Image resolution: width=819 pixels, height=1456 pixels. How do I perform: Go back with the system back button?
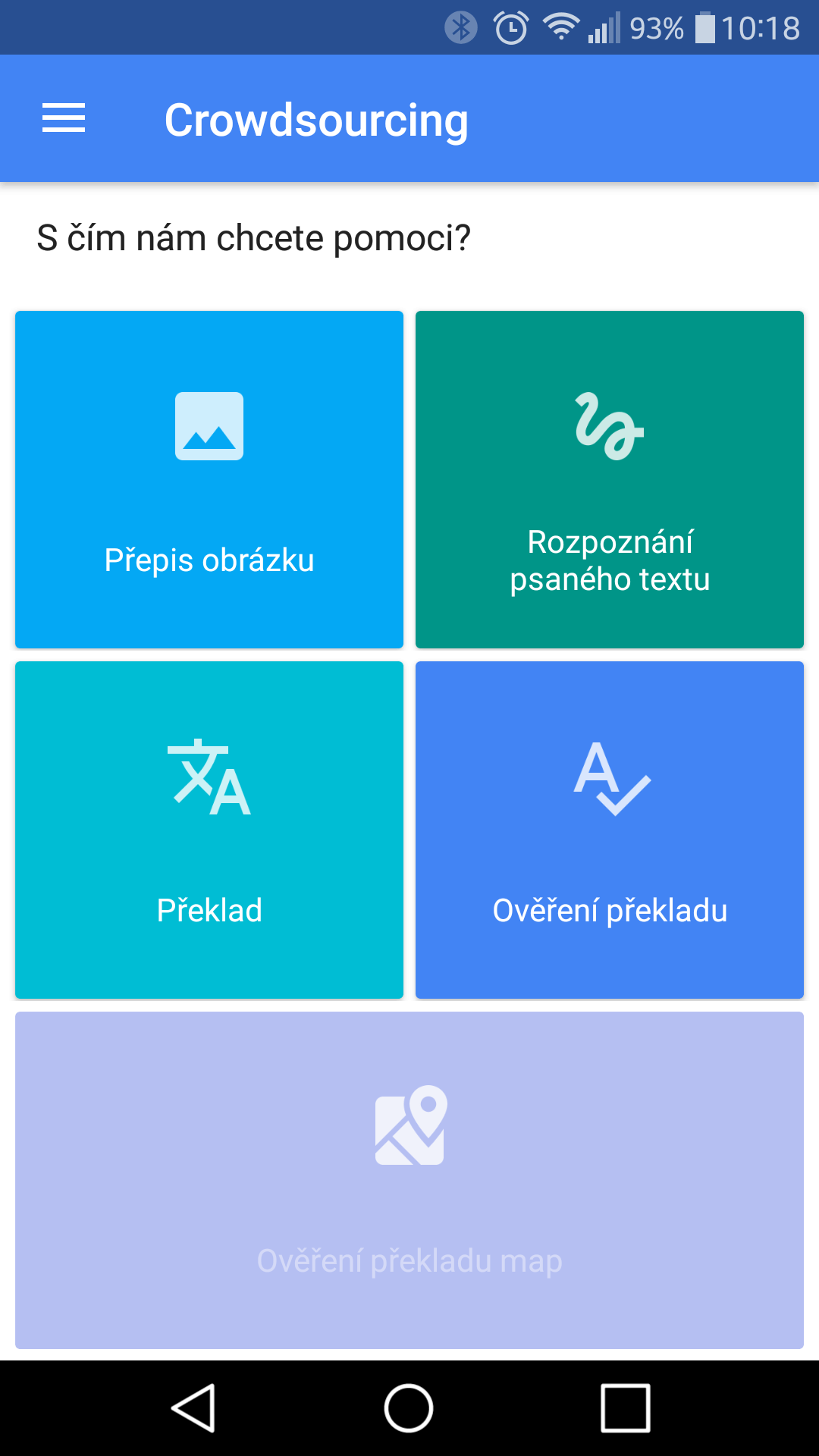click(194, 1408)
